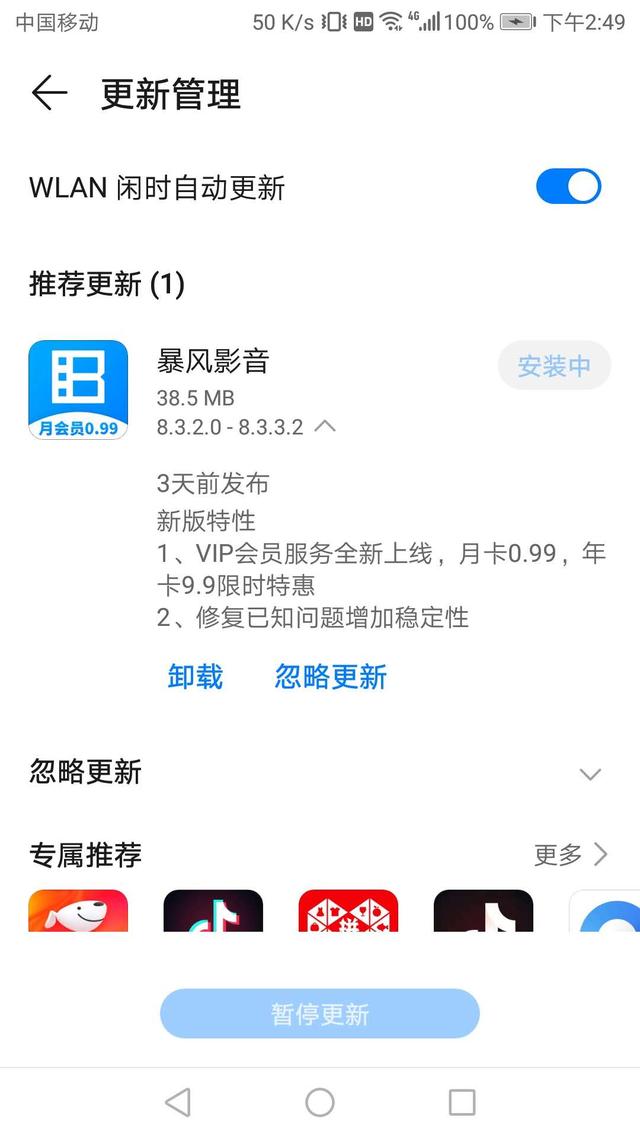
Task: Open the JD dog app icon
Action: click(78, 912)
